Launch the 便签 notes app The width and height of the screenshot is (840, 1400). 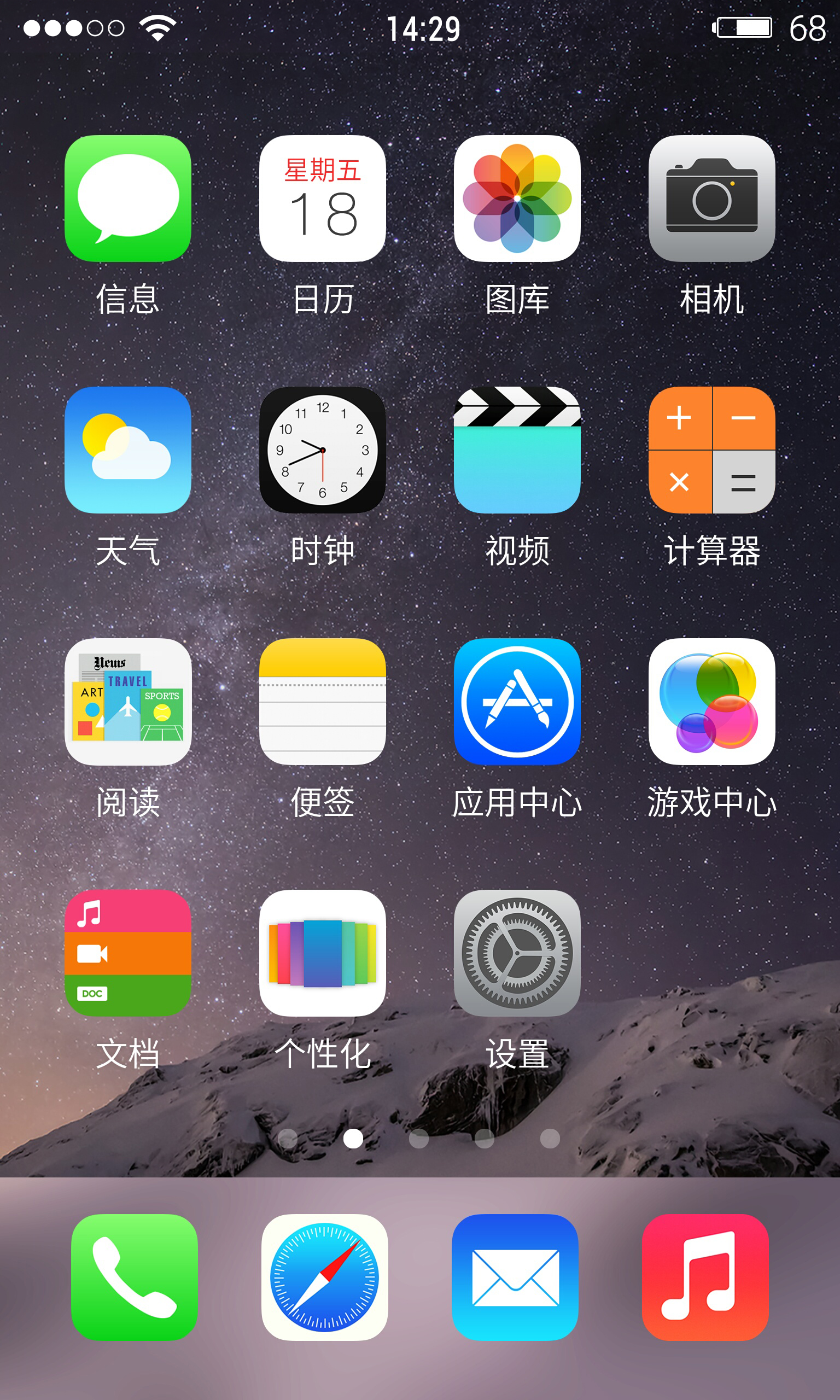pyautogui.click(x=322, y=702)
